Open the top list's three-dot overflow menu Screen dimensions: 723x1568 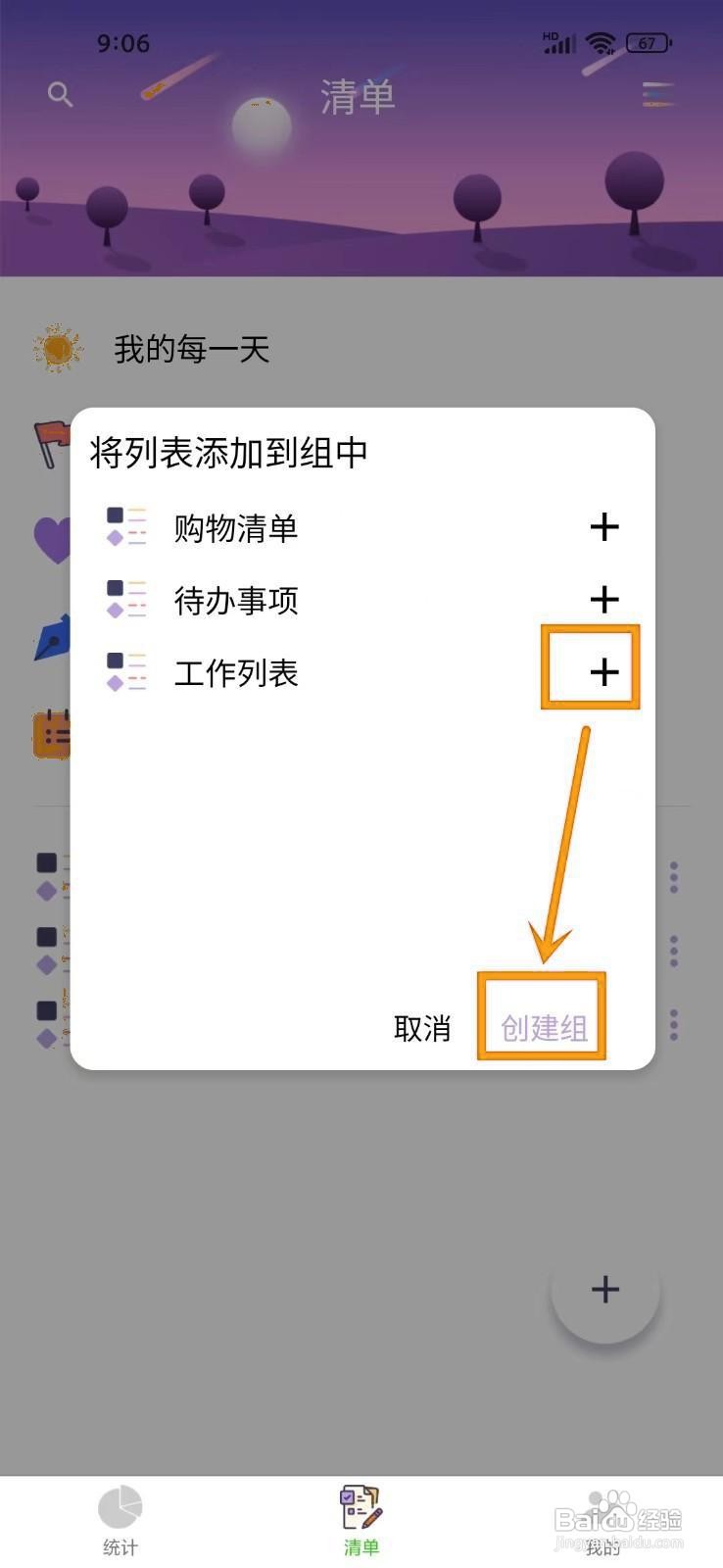point(676,875)
